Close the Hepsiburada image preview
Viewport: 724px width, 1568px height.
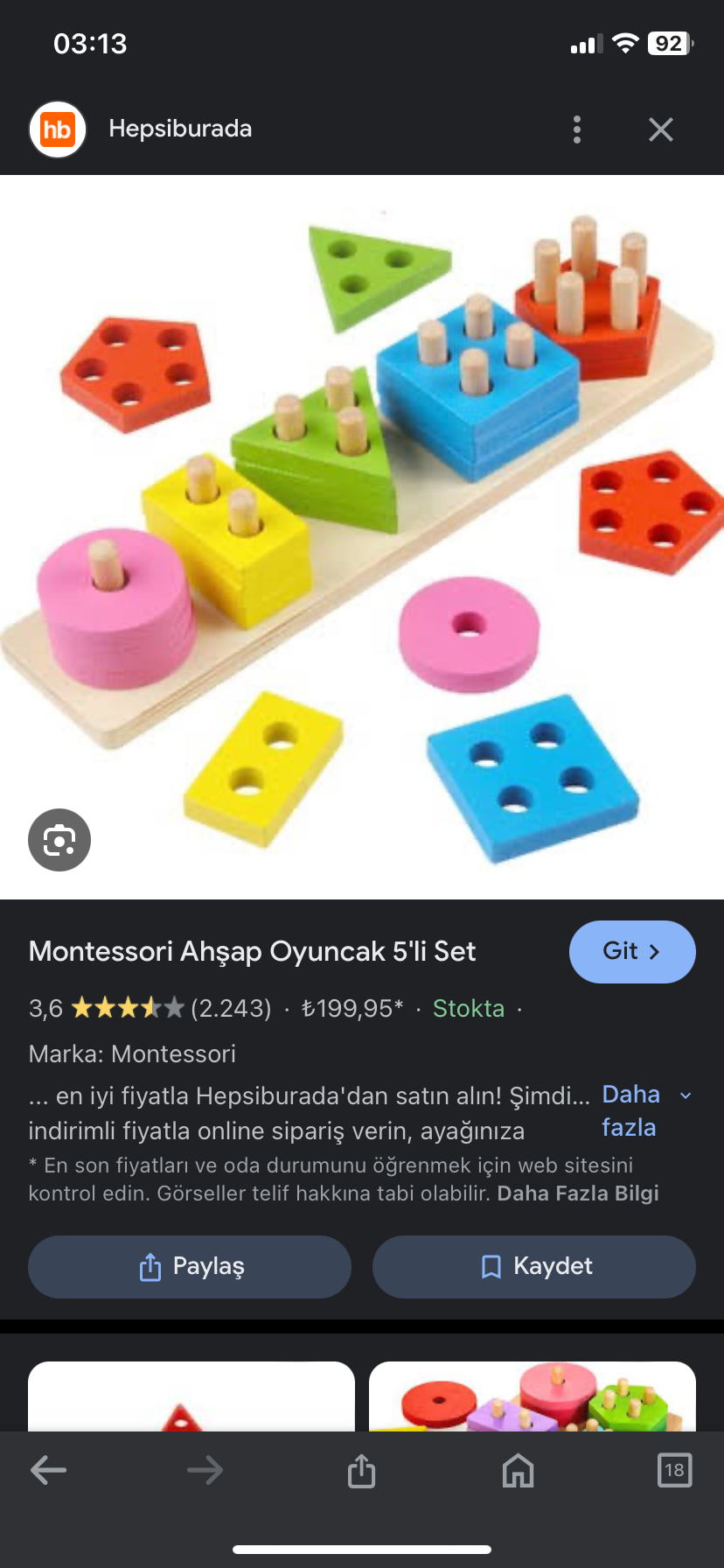tap(661, 129)
